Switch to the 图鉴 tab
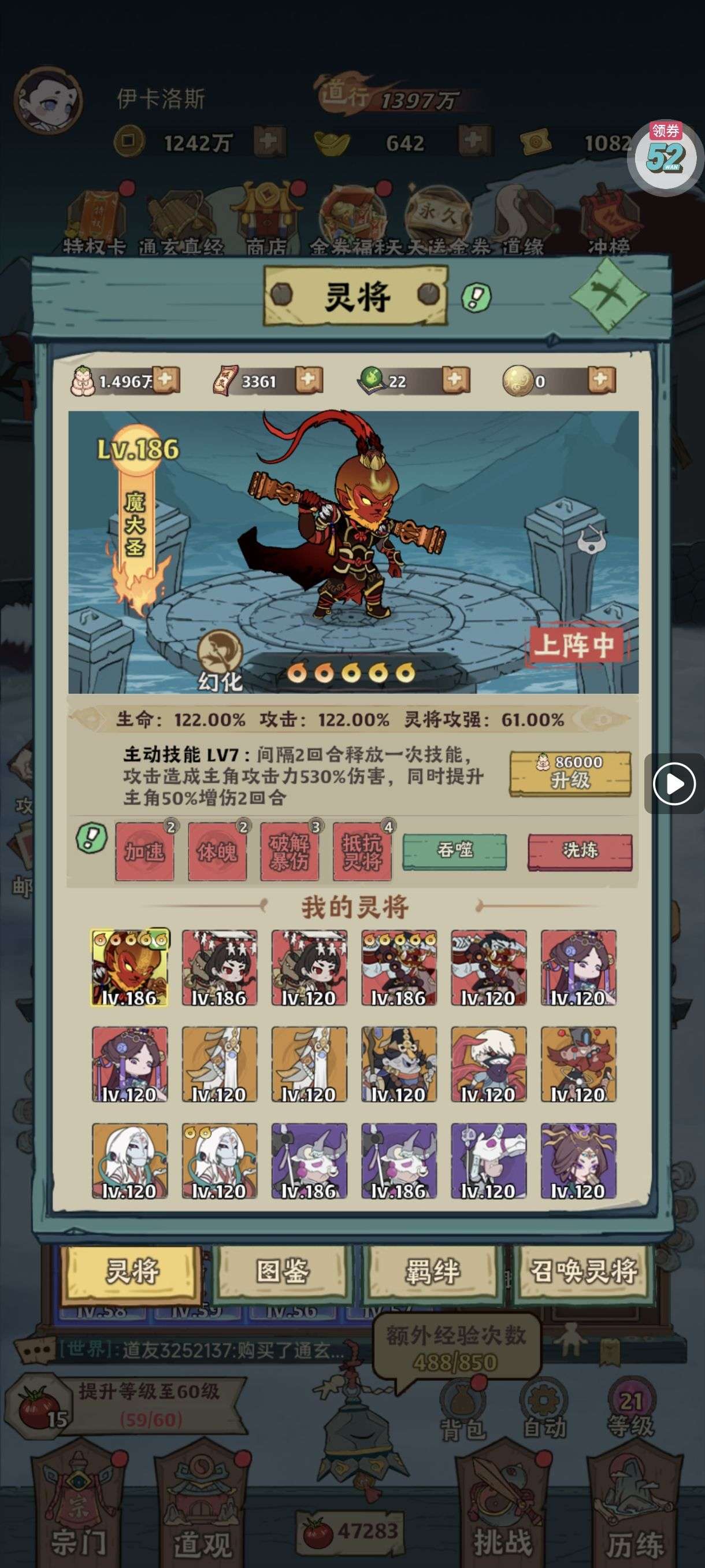The image size is (705, 1568). coord(283,1271)
